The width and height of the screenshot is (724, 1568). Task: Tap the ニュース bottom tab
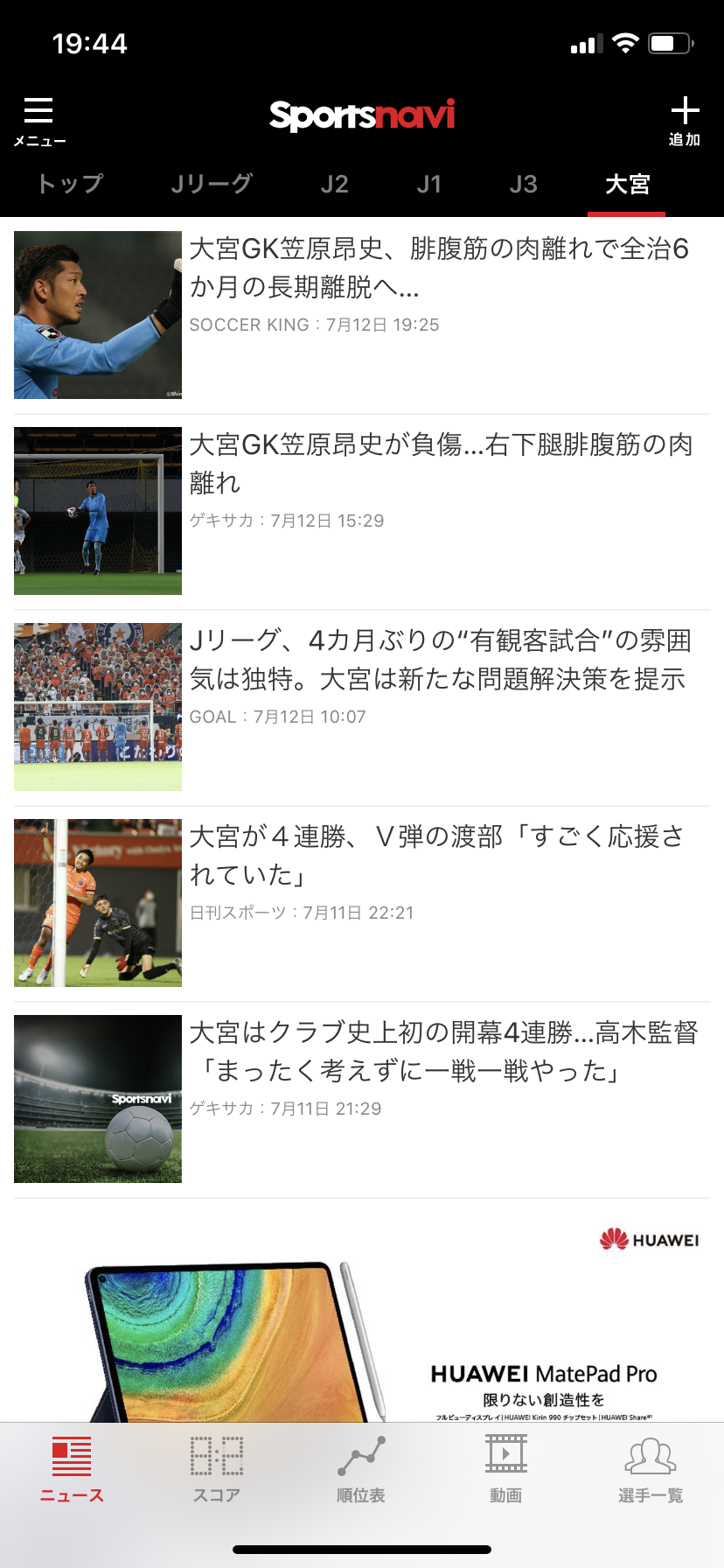(72, 1470)
